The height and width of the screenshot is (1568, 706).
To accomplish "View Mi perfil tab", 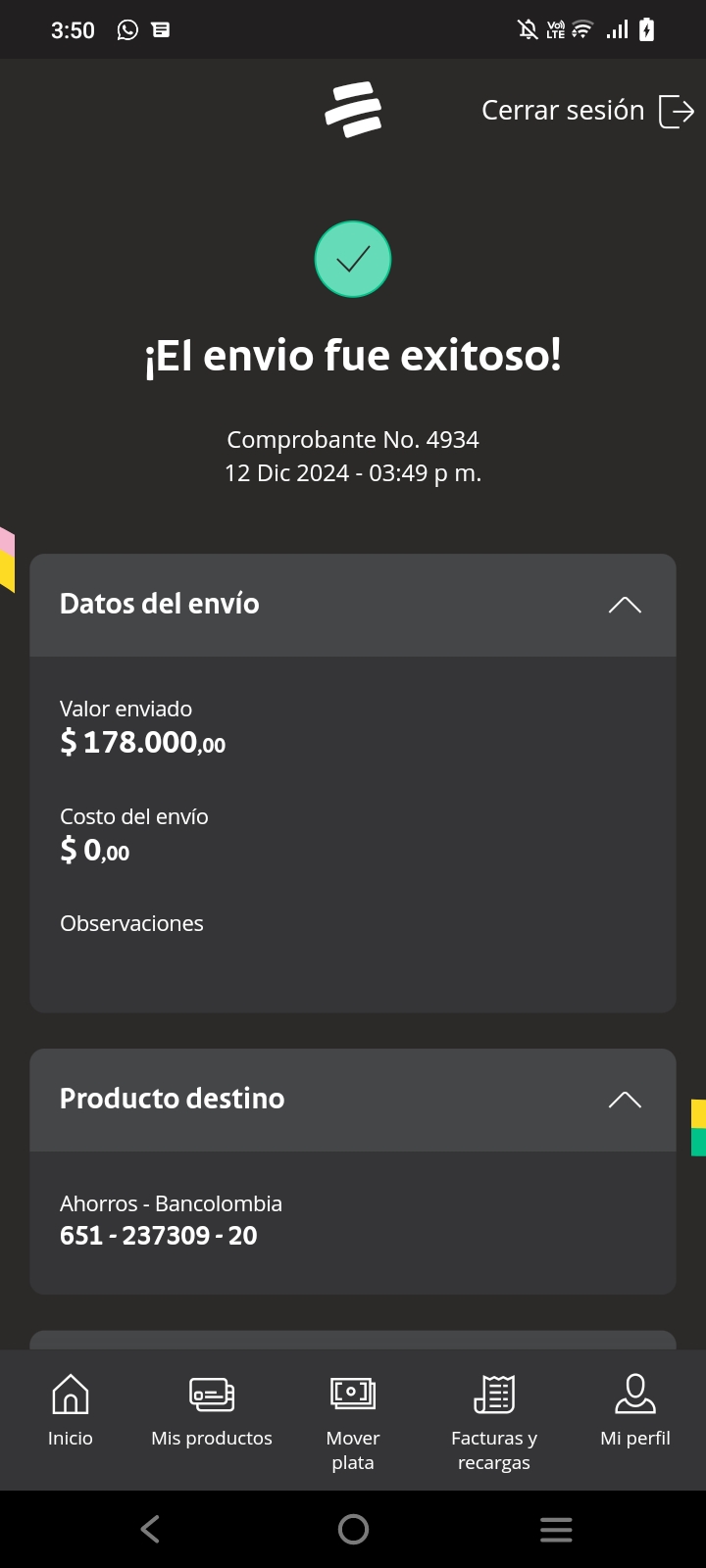I will (x=635, y=1411).
